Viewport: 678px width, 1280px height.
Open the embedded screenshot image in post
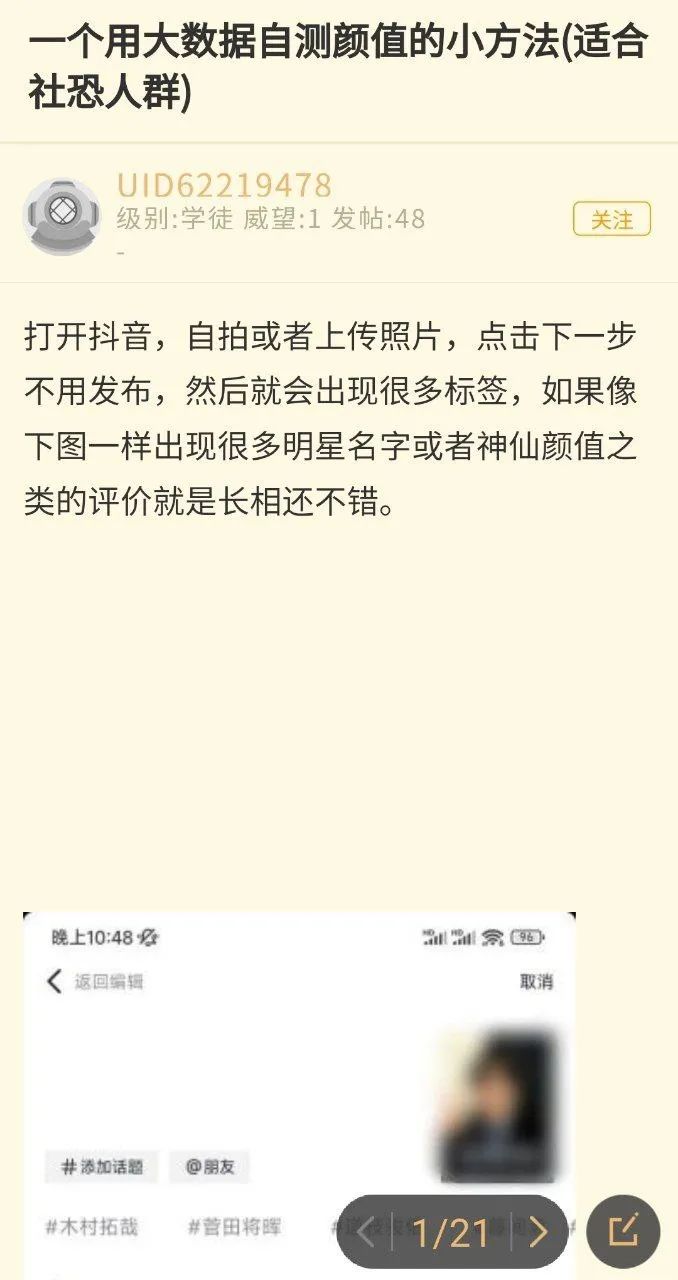(299, 1095)
